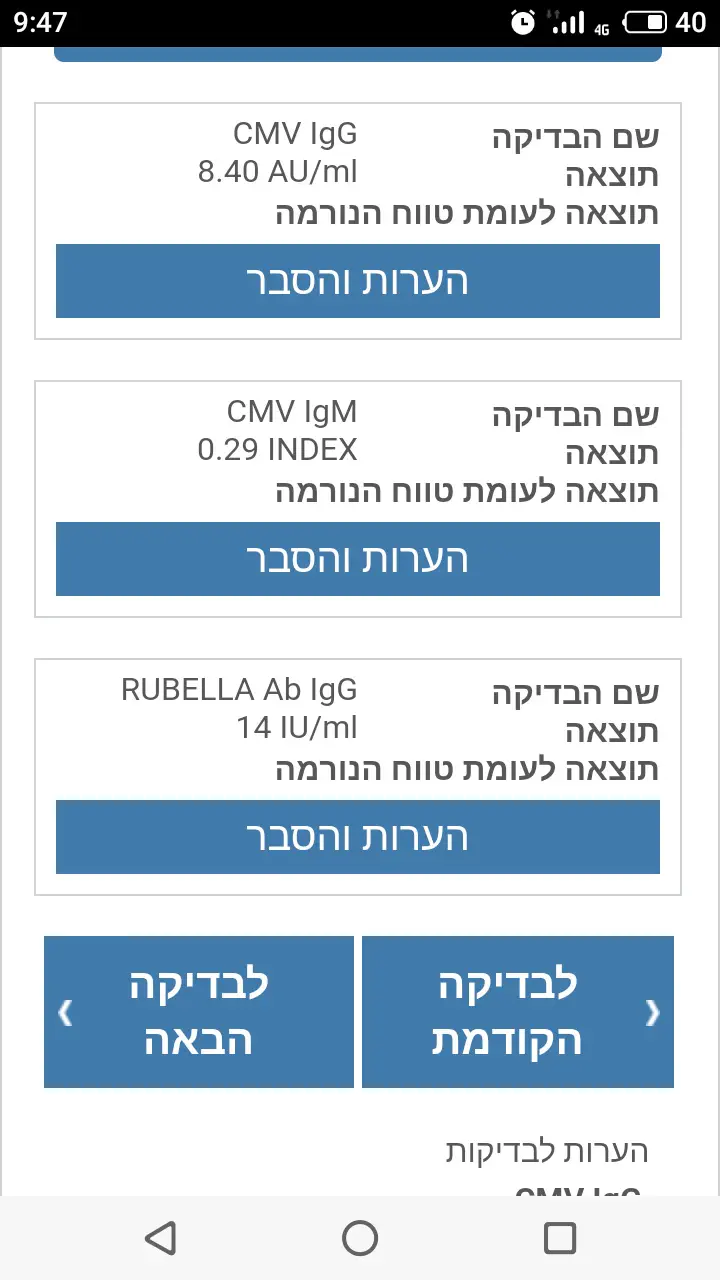
Task: Go to the home screen
Action: (360, 1238)
